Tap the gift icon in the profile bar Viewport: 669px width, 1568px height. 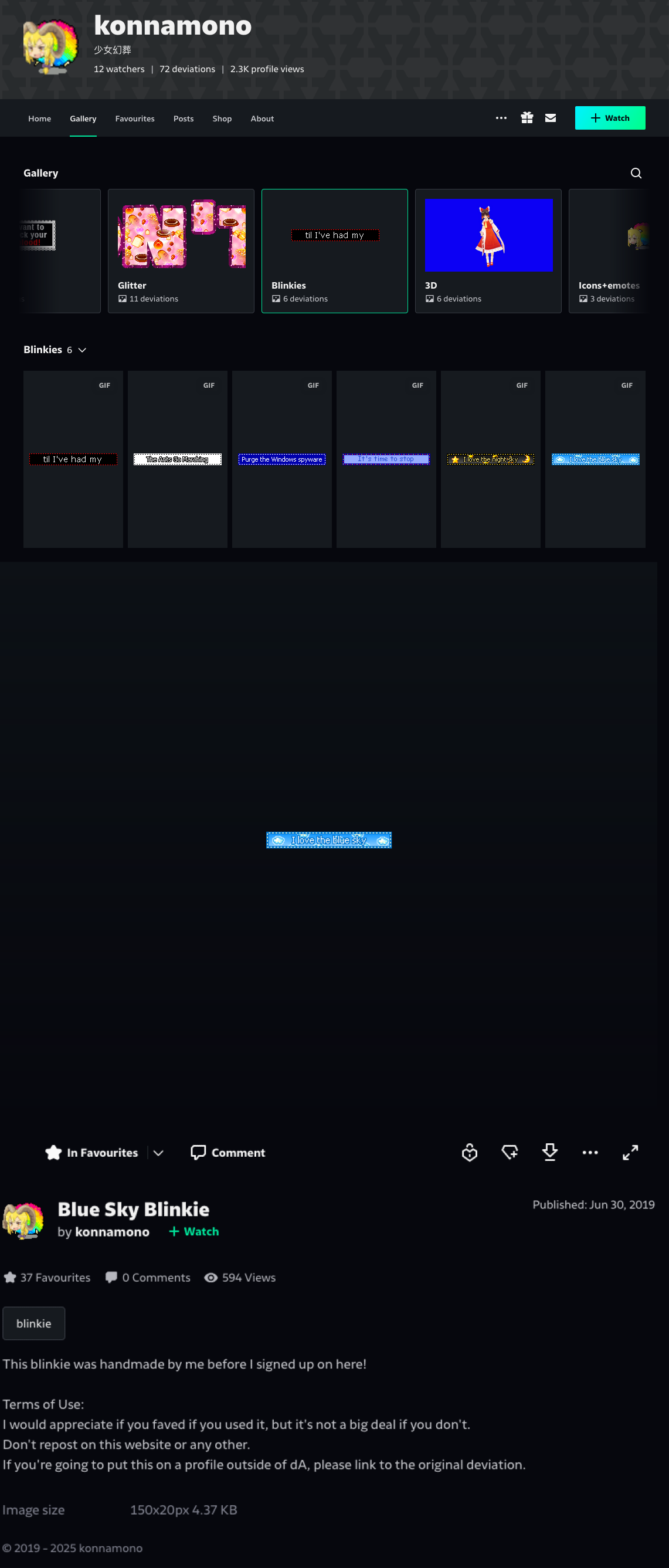[x=527, y=118]
